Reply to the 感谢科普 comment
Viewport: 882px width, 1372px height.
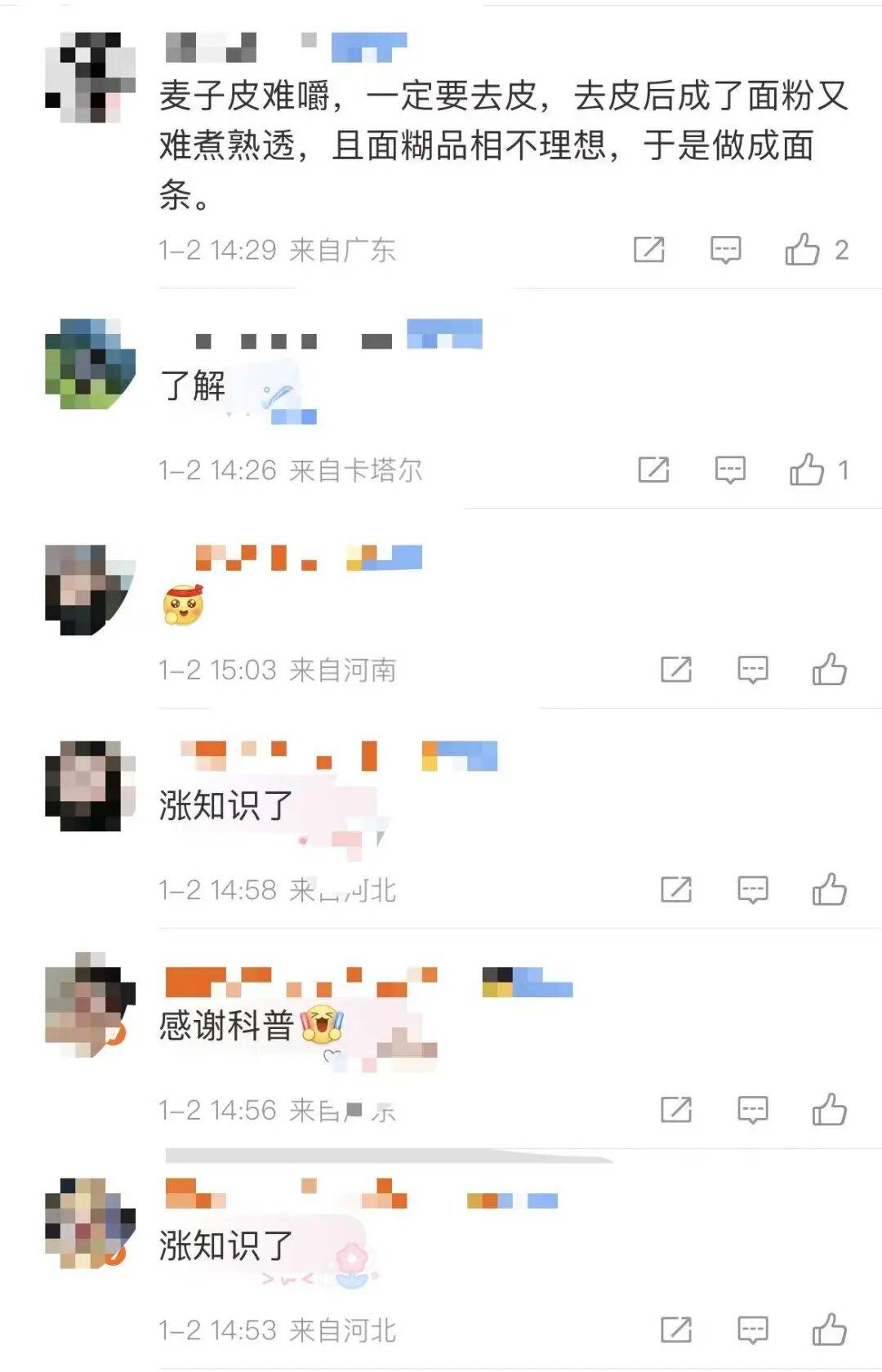[752, 1110]
